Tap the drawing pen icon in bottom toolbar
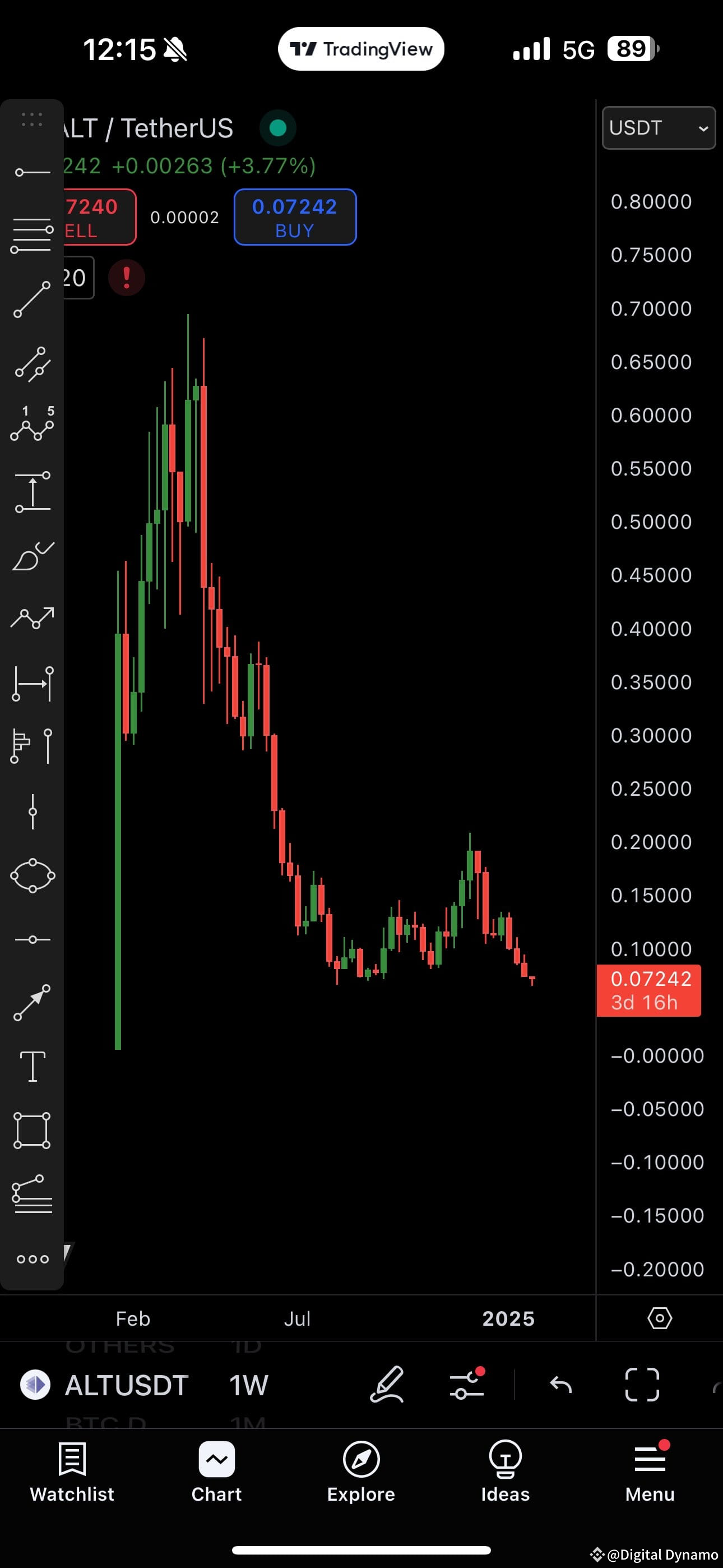This screenshot has width=723, height=1568. (388, 1384)
